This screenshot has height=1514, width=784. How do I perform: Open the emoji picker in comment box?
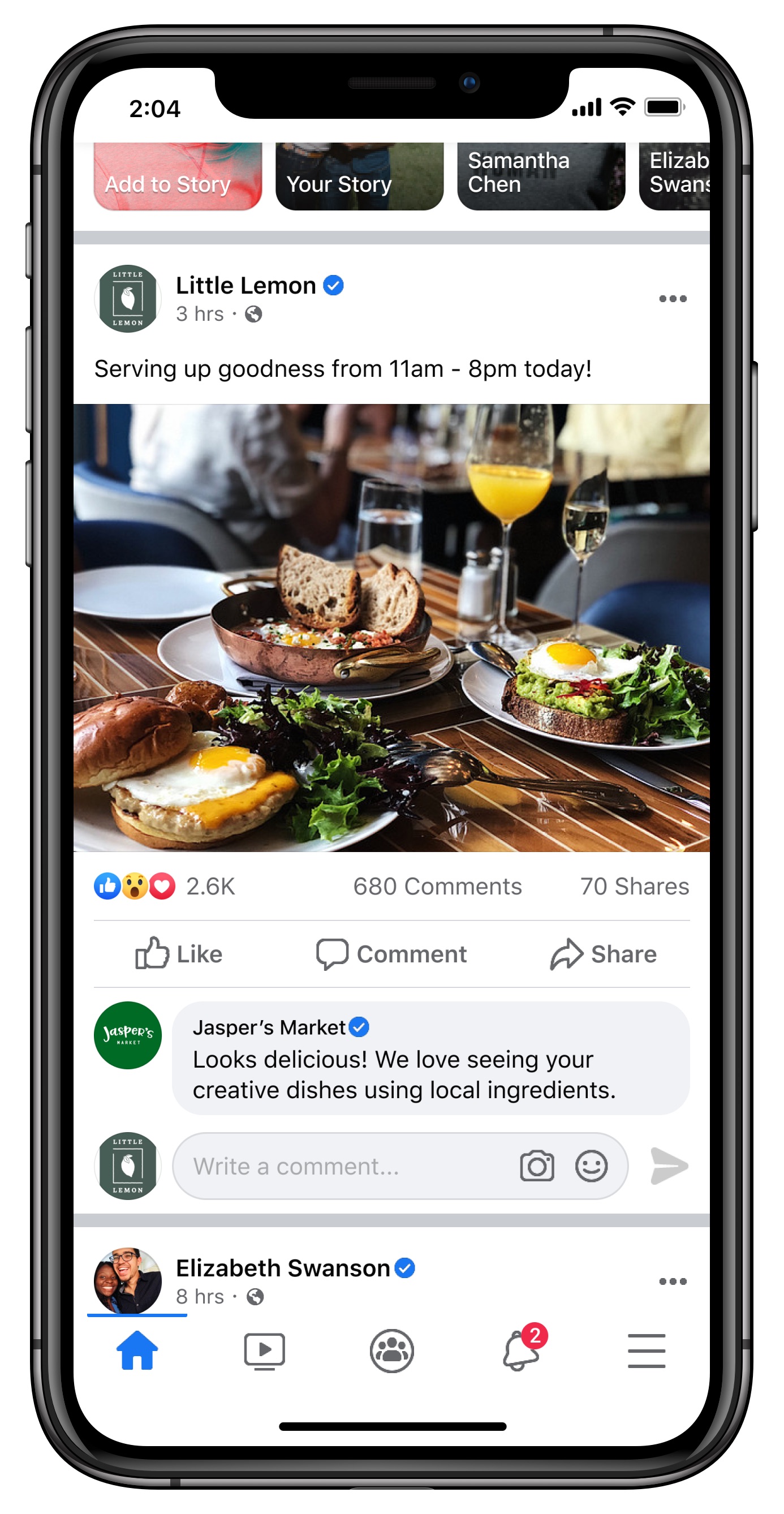(x=591, y=1166)
